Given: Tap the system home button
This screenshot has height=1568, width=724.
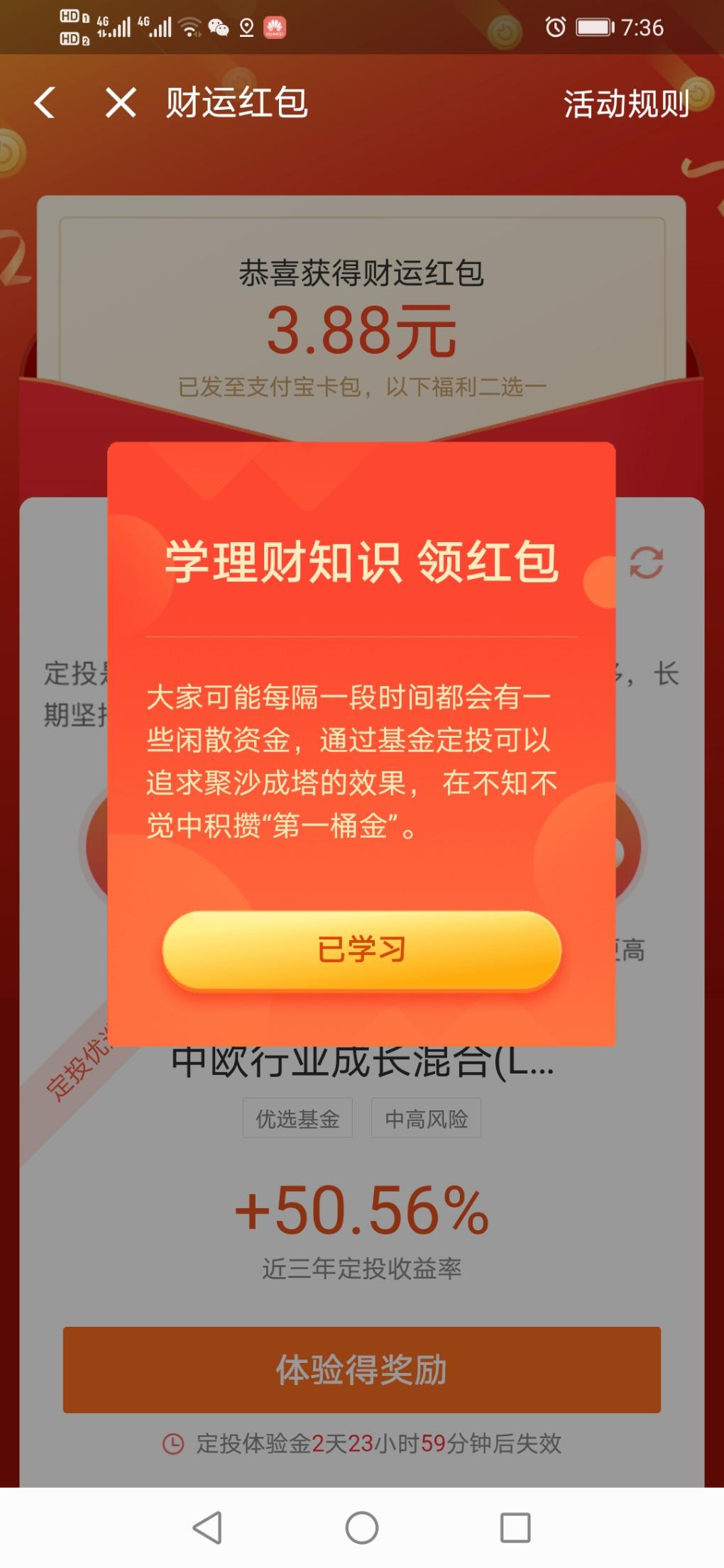Looking at the screenshot, I should click(361, 1528).
